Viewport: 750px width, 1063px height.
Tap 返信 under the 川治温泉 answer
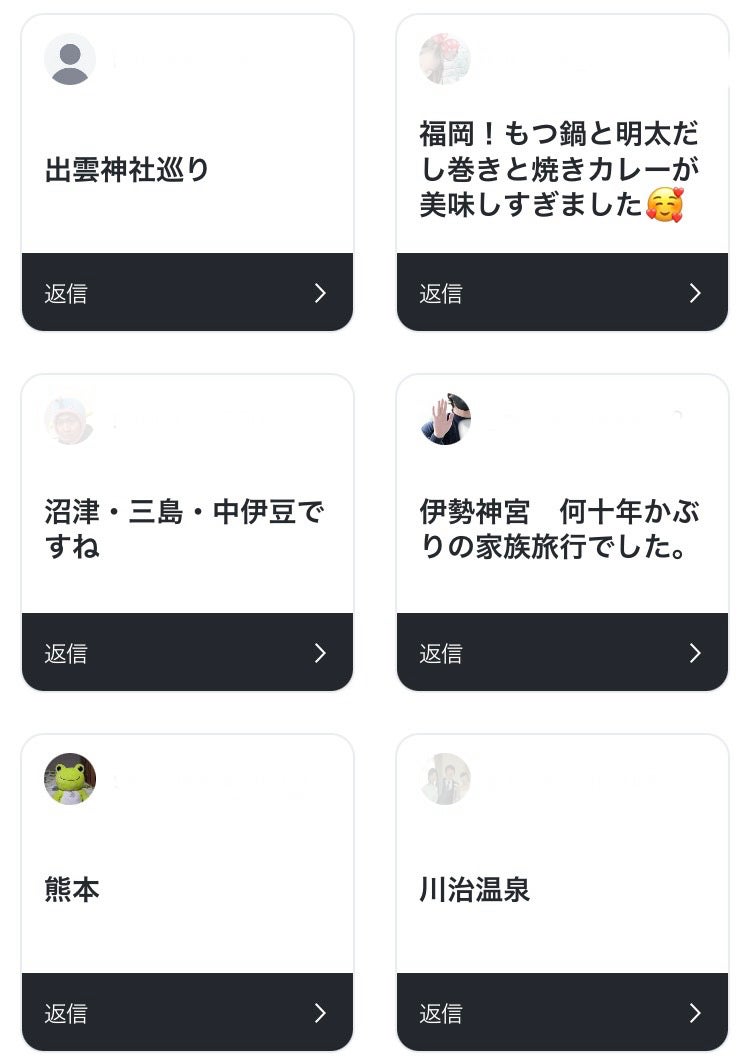tap(562, 1013)
